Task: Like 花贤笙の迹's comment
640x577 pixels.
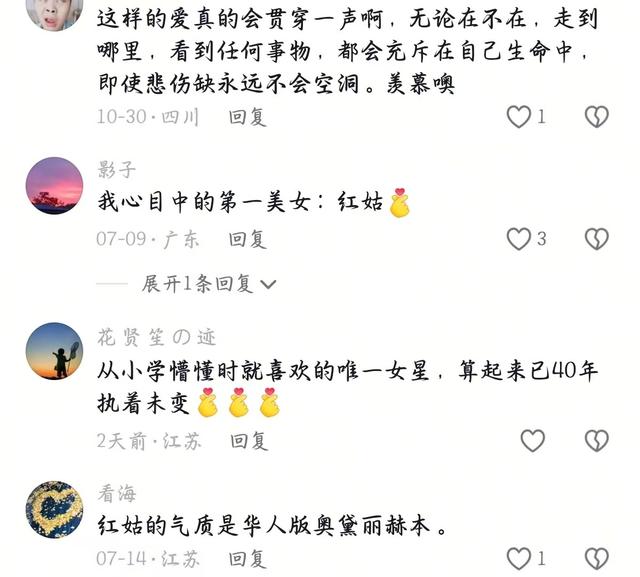Action: (x=533, y=441)
